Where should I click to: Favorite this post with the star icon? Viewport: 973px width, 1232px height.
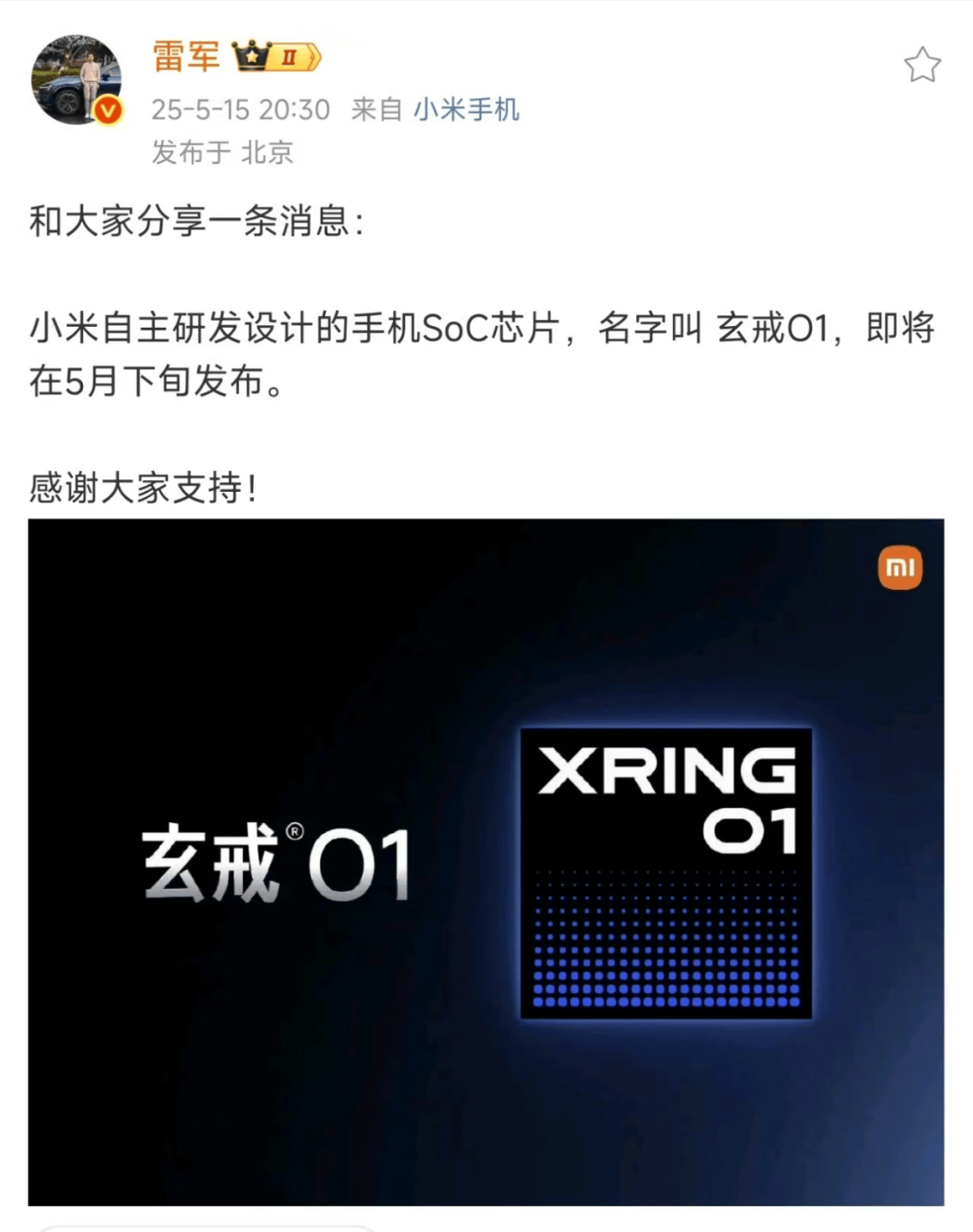pyautogui.click(x=922, y=65)
